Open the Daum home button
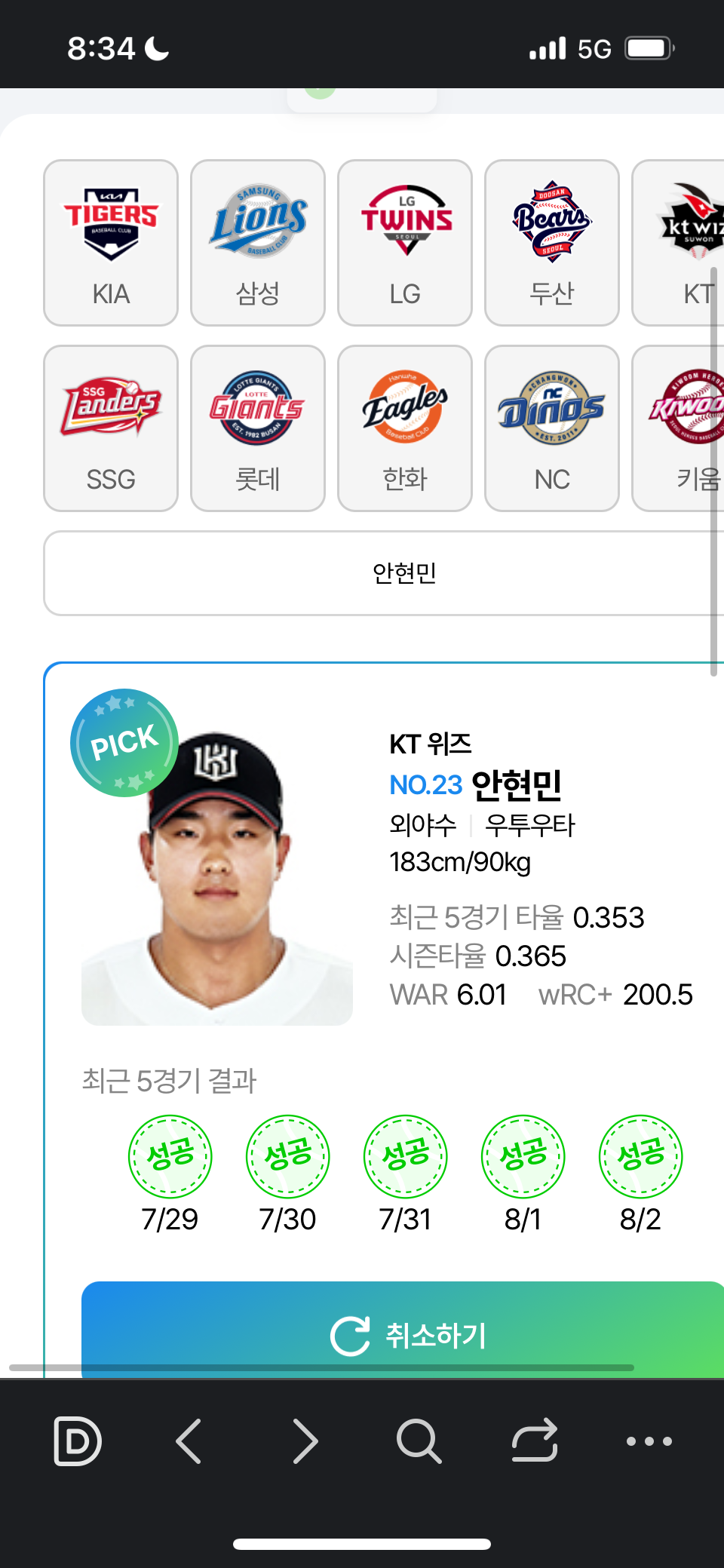724x1568 pixels. [x=78, y=1441]
